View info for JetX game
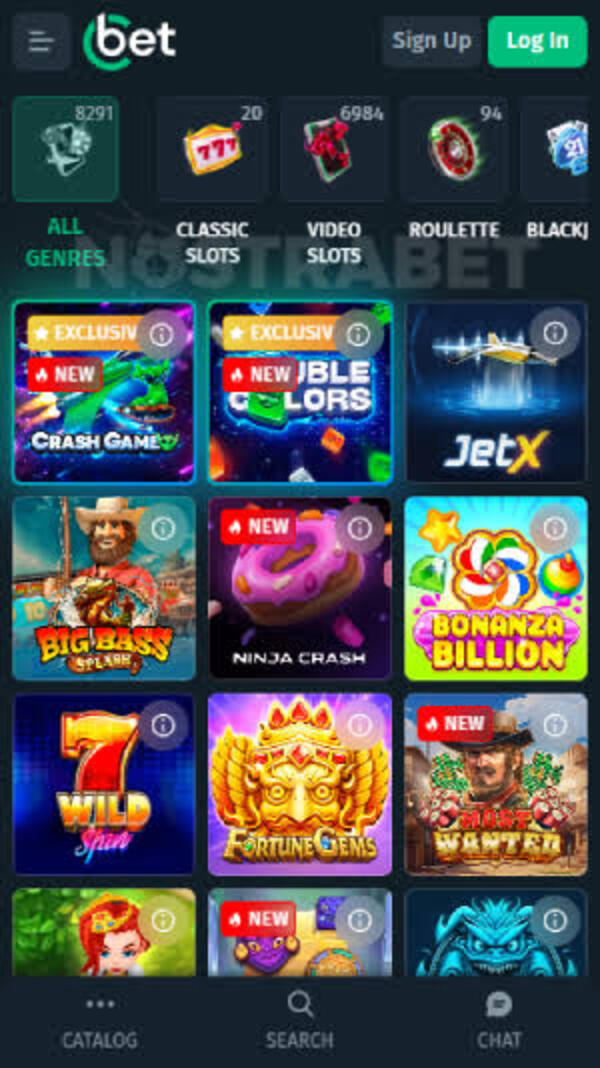The height and width of the screenshot is (1068, 600). point(554,333)
